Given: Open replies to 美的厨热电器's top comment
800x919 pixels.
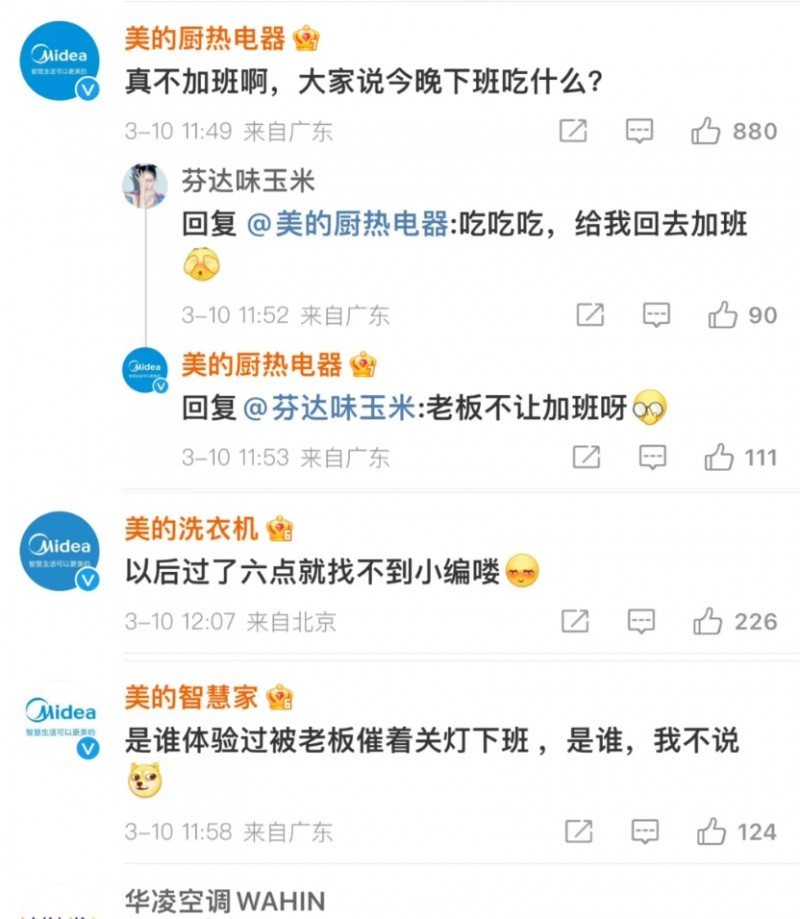Looking at the screenshot, I should tap(639, 131).
